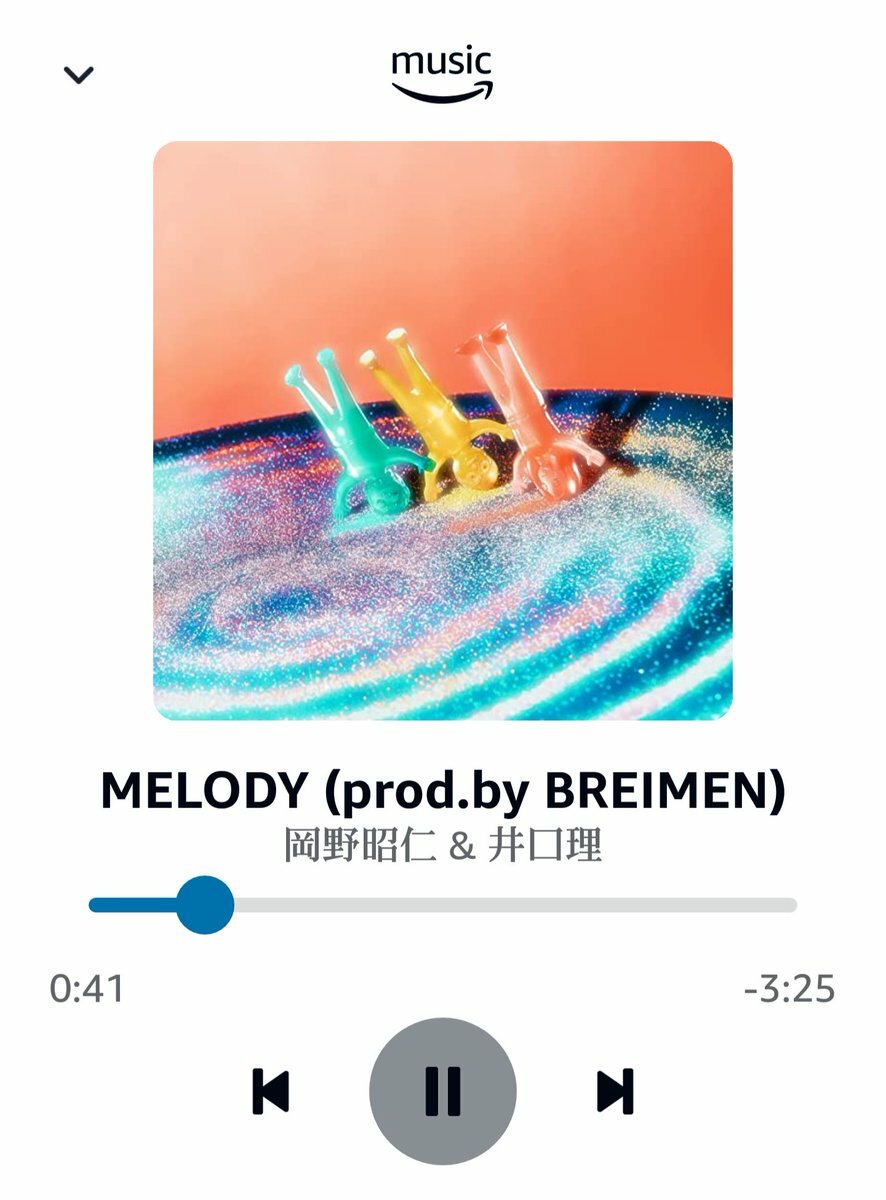Go back to the previous track
This screenshot has width=886, height=1200.
coord(270,1091)
